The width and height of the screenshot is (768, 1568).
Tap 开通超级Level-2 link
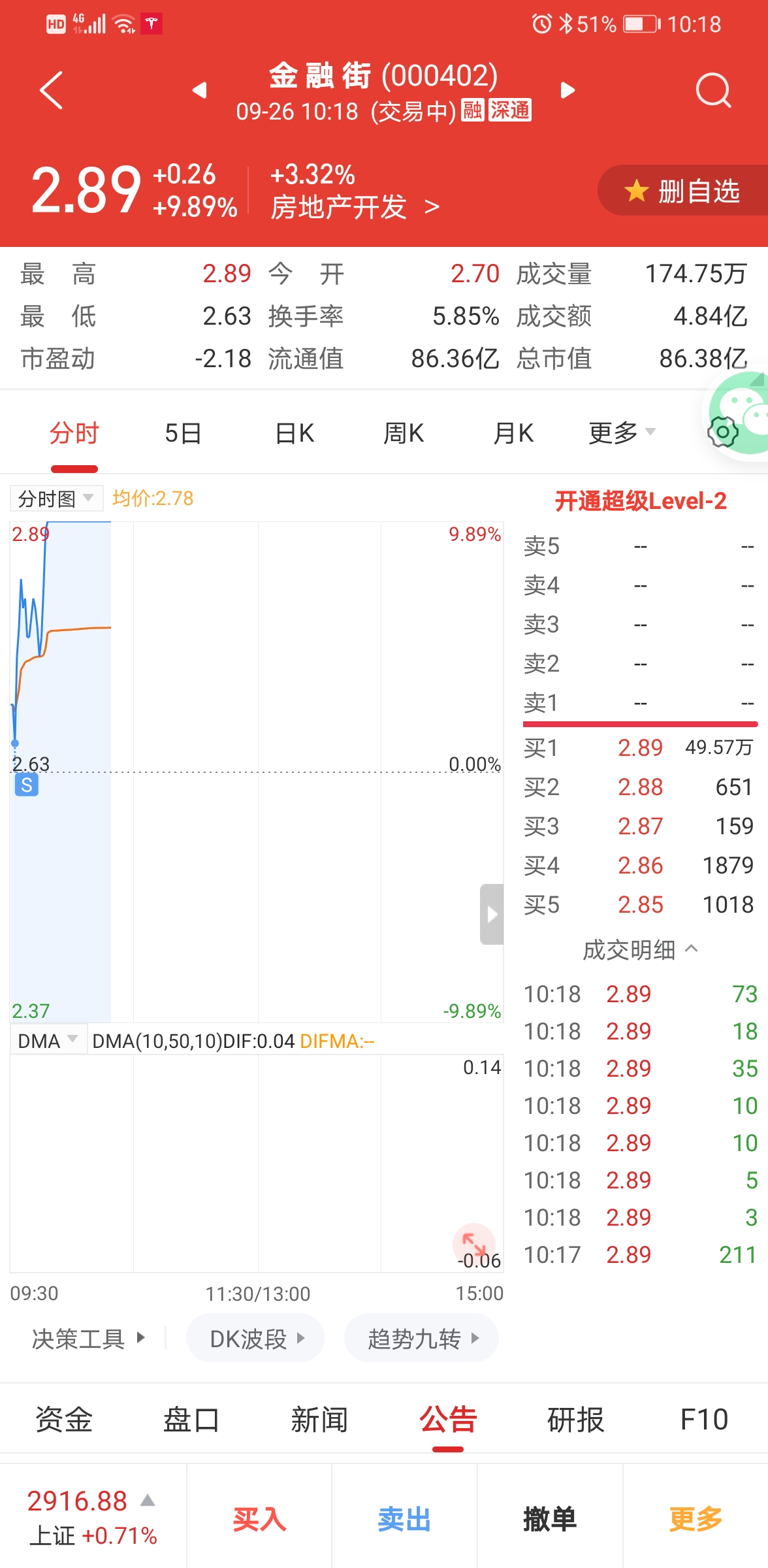click(x=641, y=501)
